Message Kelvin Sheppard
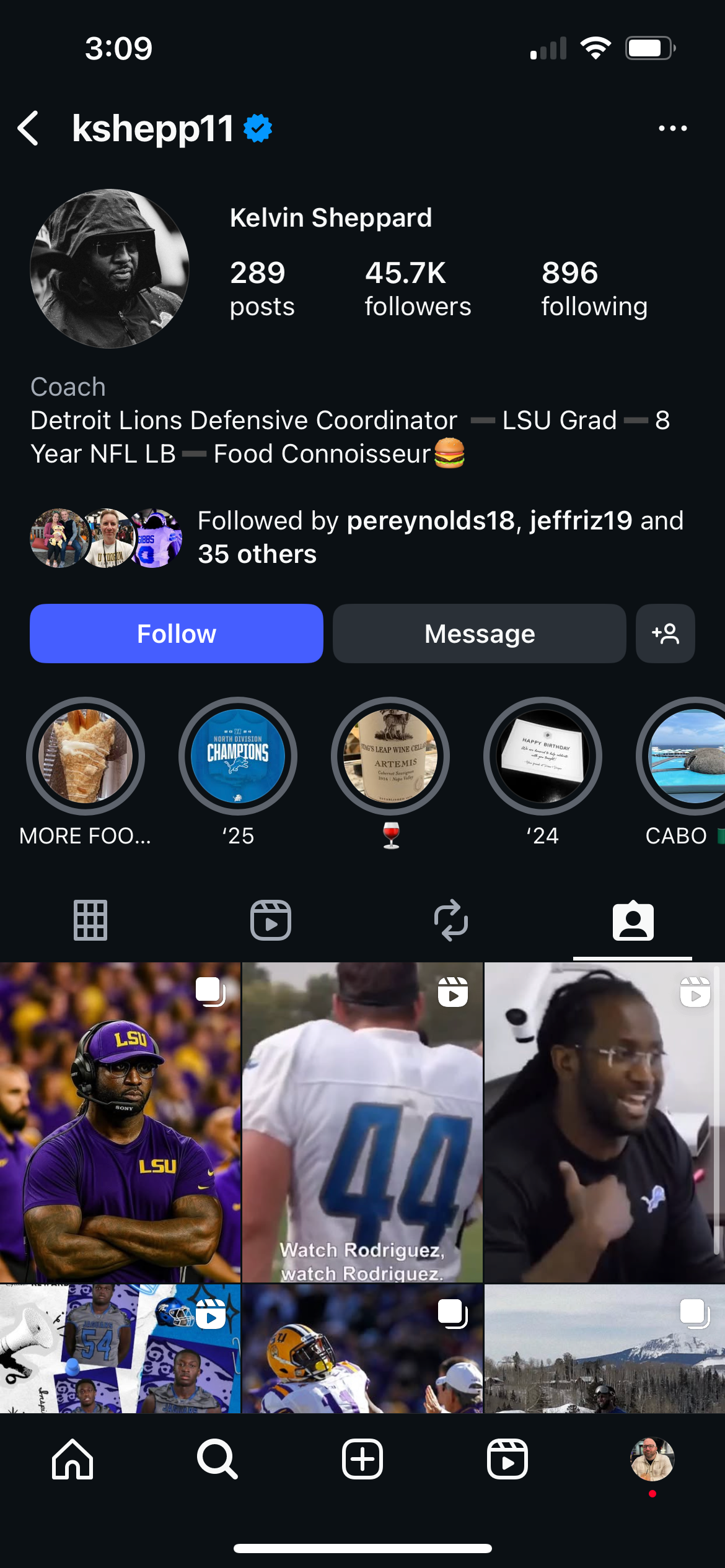725x1568 pixels. [x=479, y=634]
